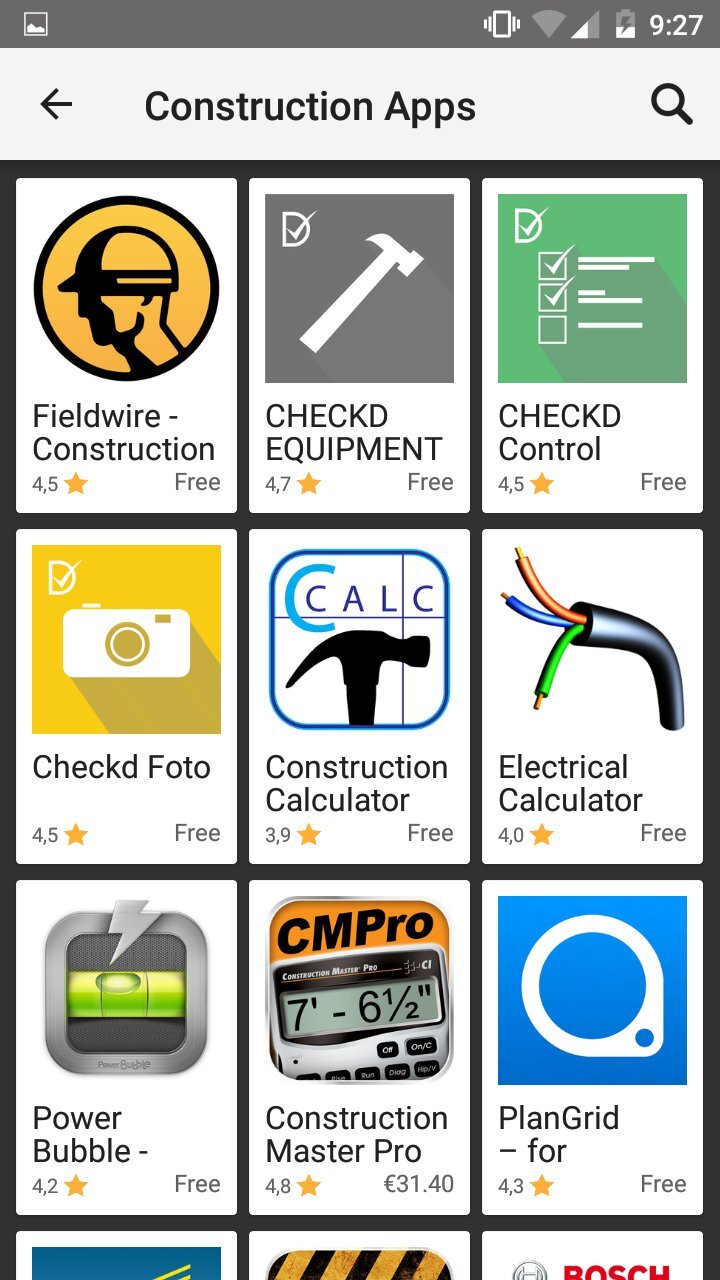This screenshot has height=1280, width=720.
Task: Select the PlanGrid app card
Action: 592,1047
